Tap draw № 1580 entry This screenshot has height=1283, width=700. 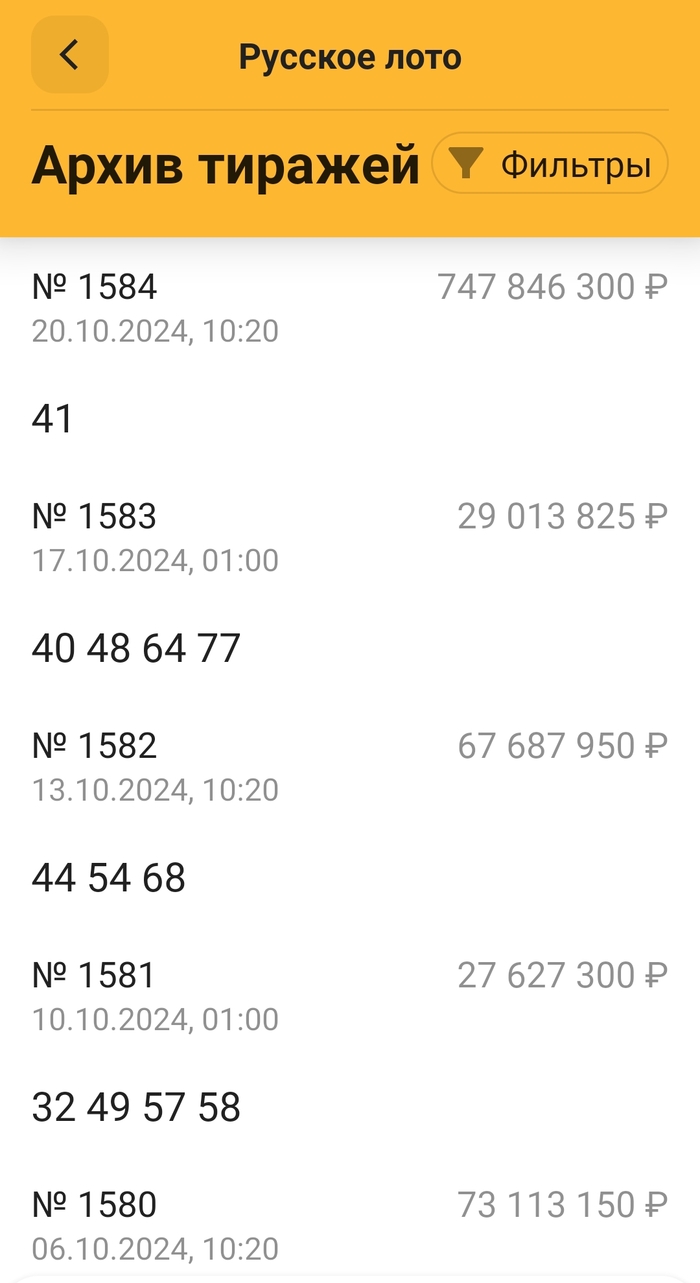pos(350,1224)
